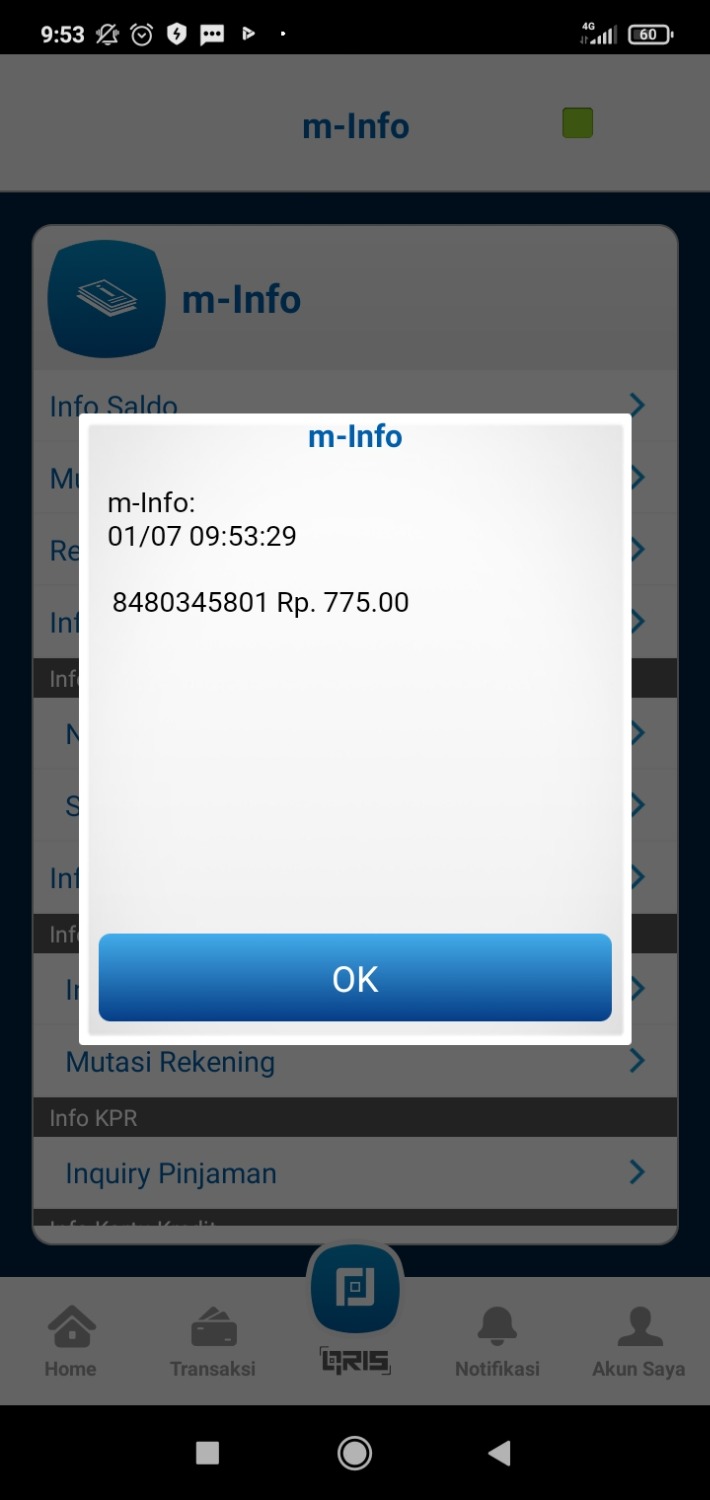Go back using the system back button
The width and height of the screenshot is (710, 1500).
(x=499, y=1452)
